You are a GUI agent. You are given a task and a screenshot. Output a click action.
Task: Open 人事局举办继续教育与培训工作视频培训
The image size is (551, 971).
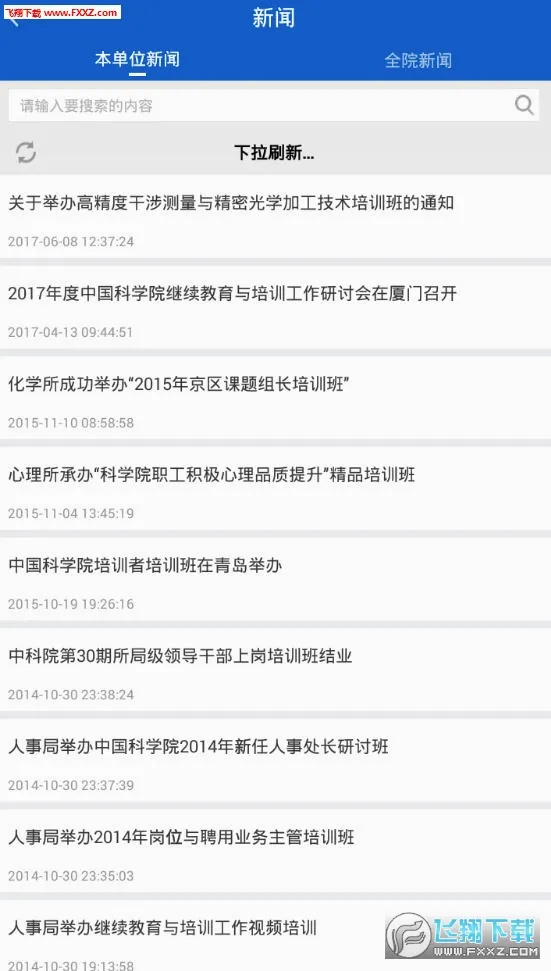(x=276, y=936)
